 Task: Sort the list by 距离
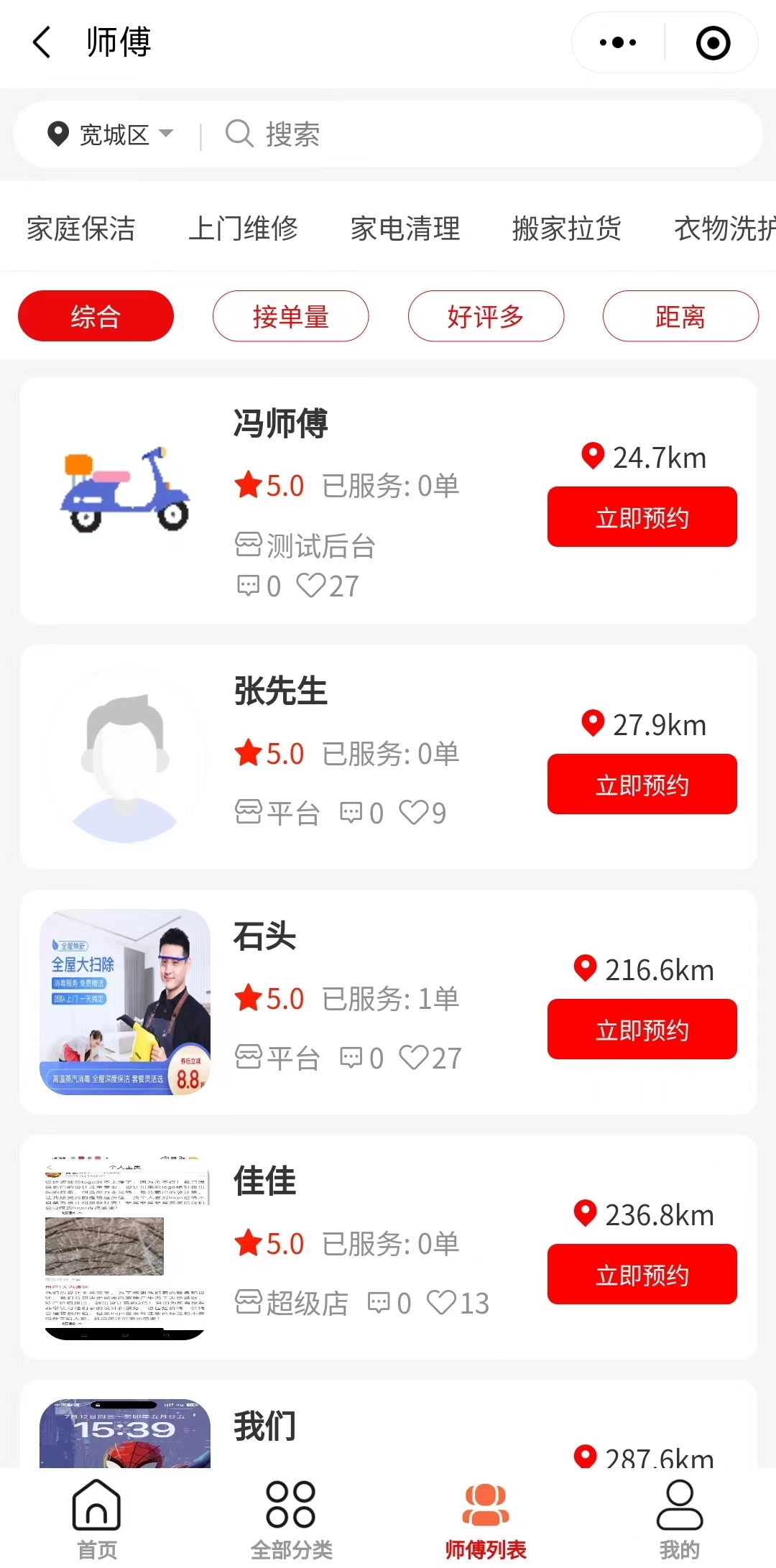(680, 316)
